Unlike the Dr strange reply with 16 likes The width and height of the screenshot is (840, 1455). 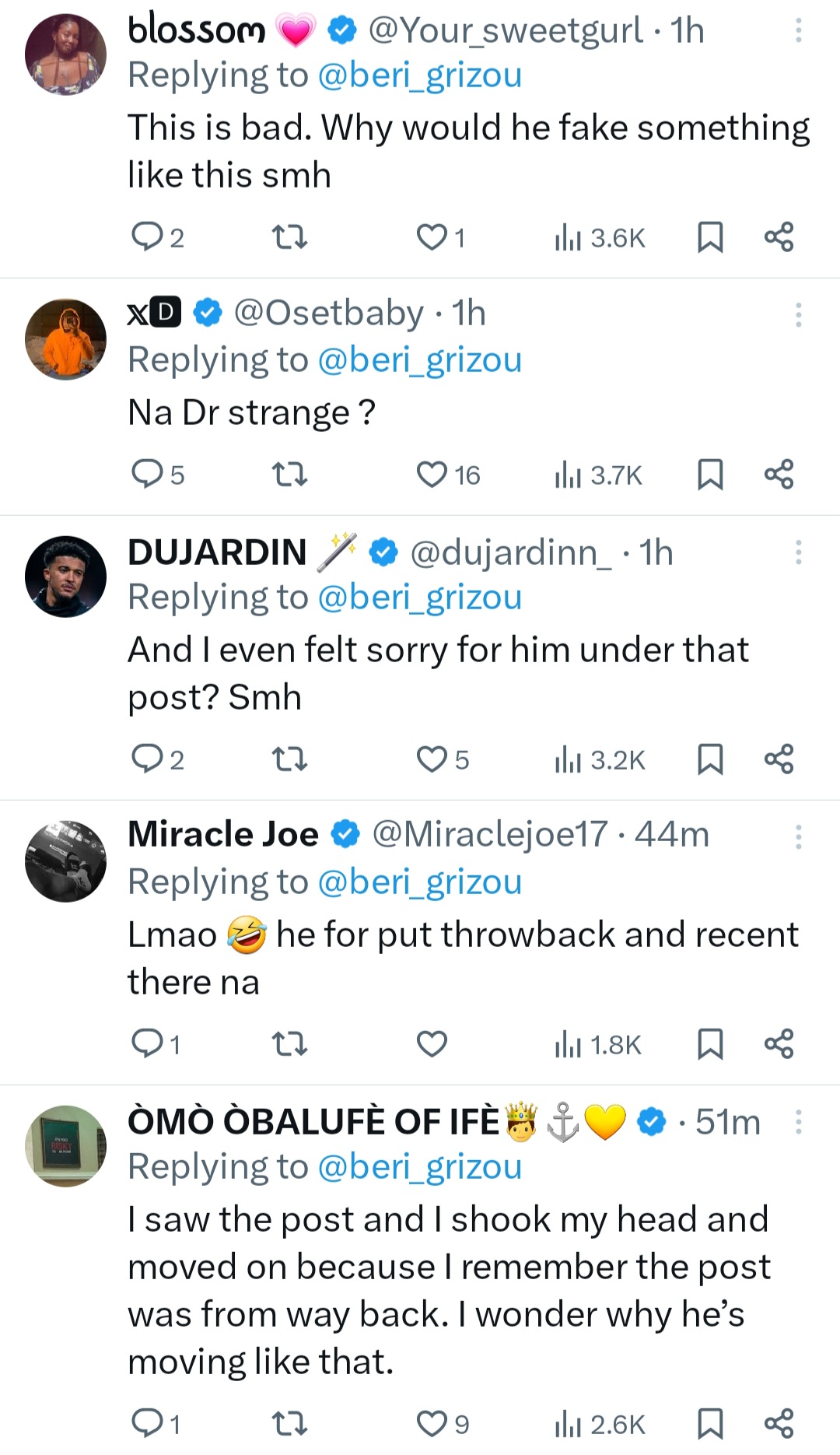tap(432, 475)
